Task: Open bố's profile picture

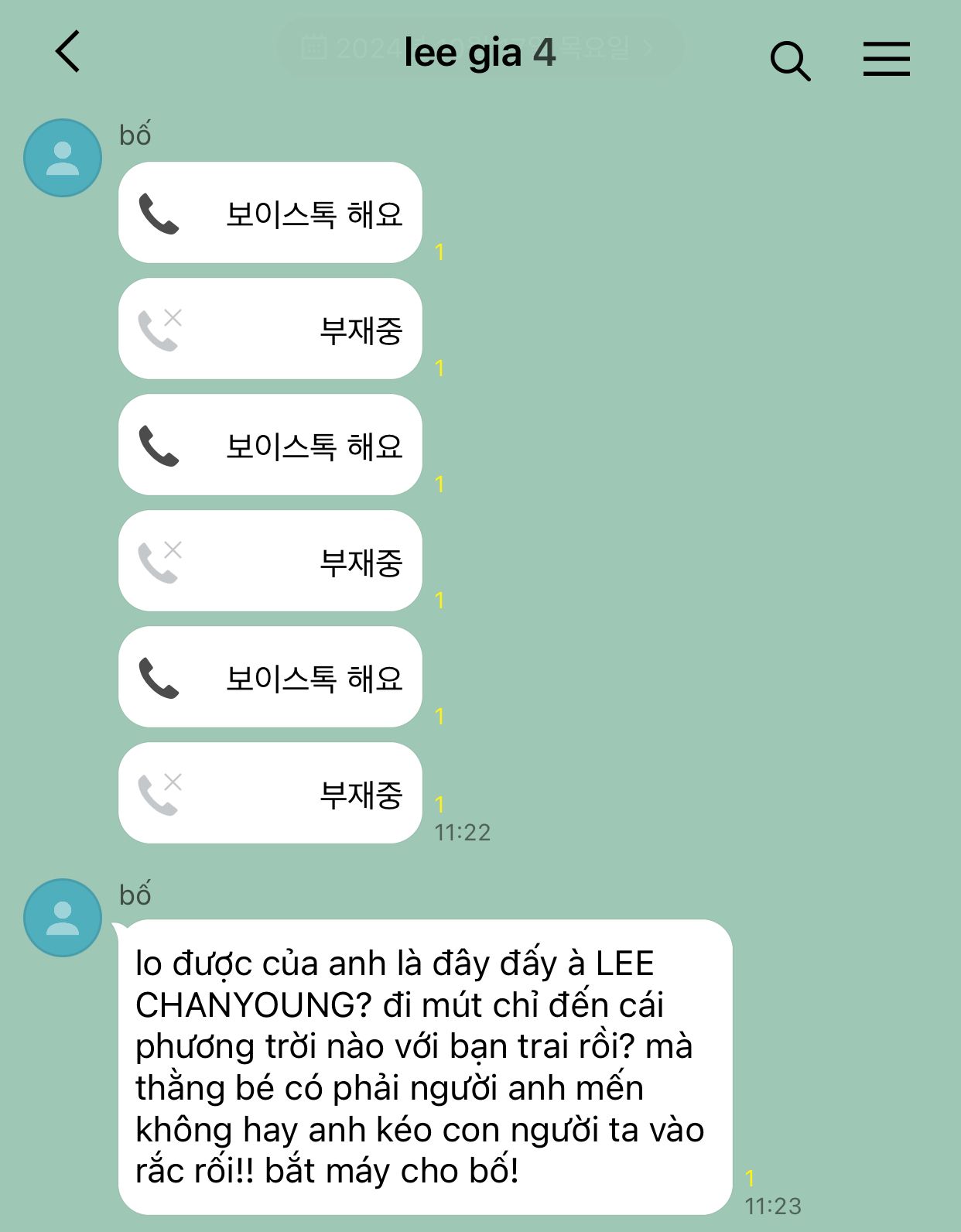Action: pos(63,158)
